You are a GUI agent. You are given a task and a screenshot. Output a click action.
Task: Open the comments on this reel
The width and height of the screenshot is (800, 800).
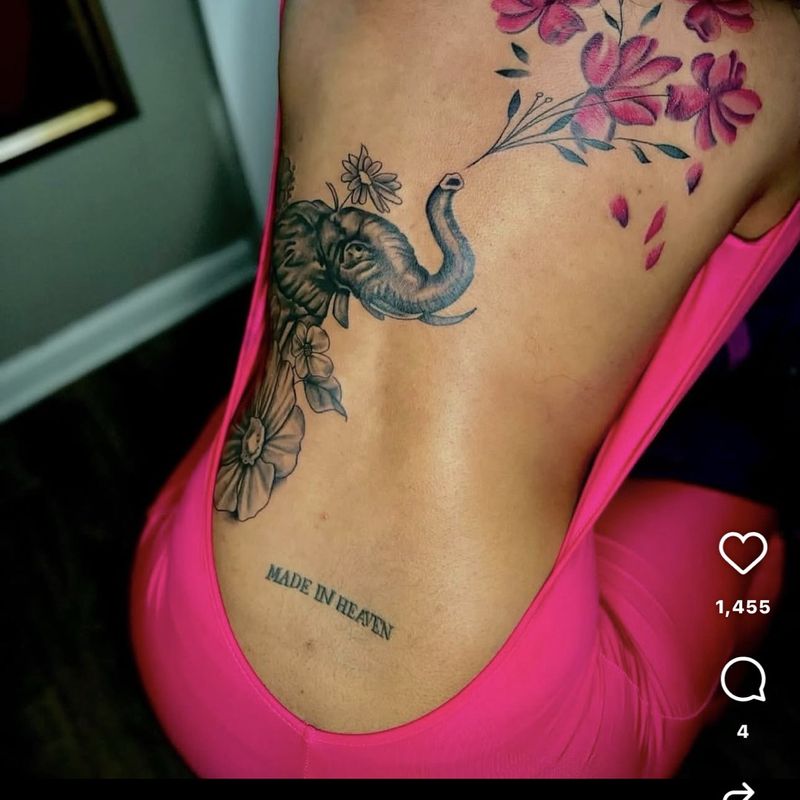click(x=743, y=679)
